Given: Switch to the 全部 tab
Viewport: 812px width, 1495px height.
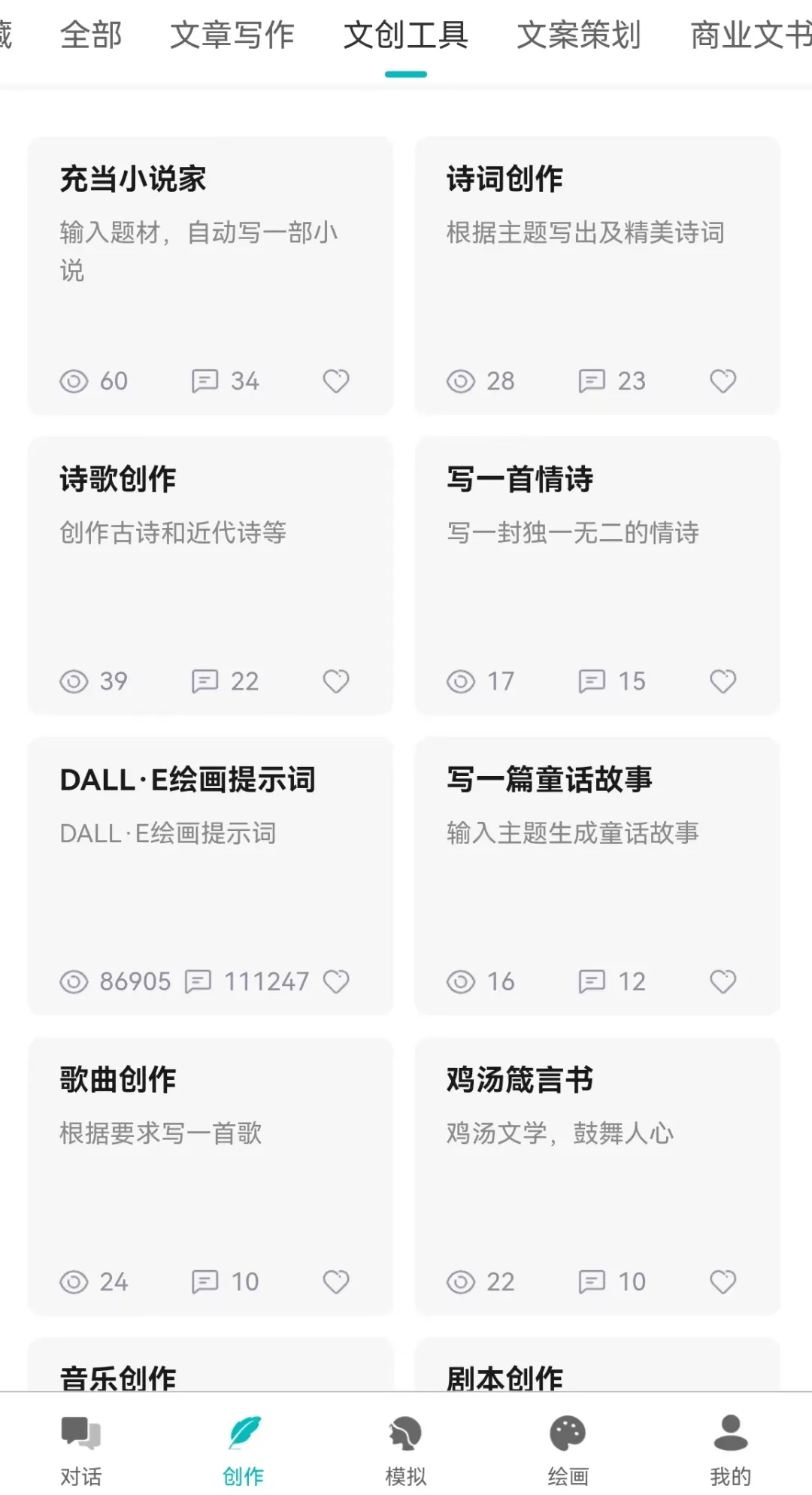Looking at the screenshot, I should [x=92, y=35].
